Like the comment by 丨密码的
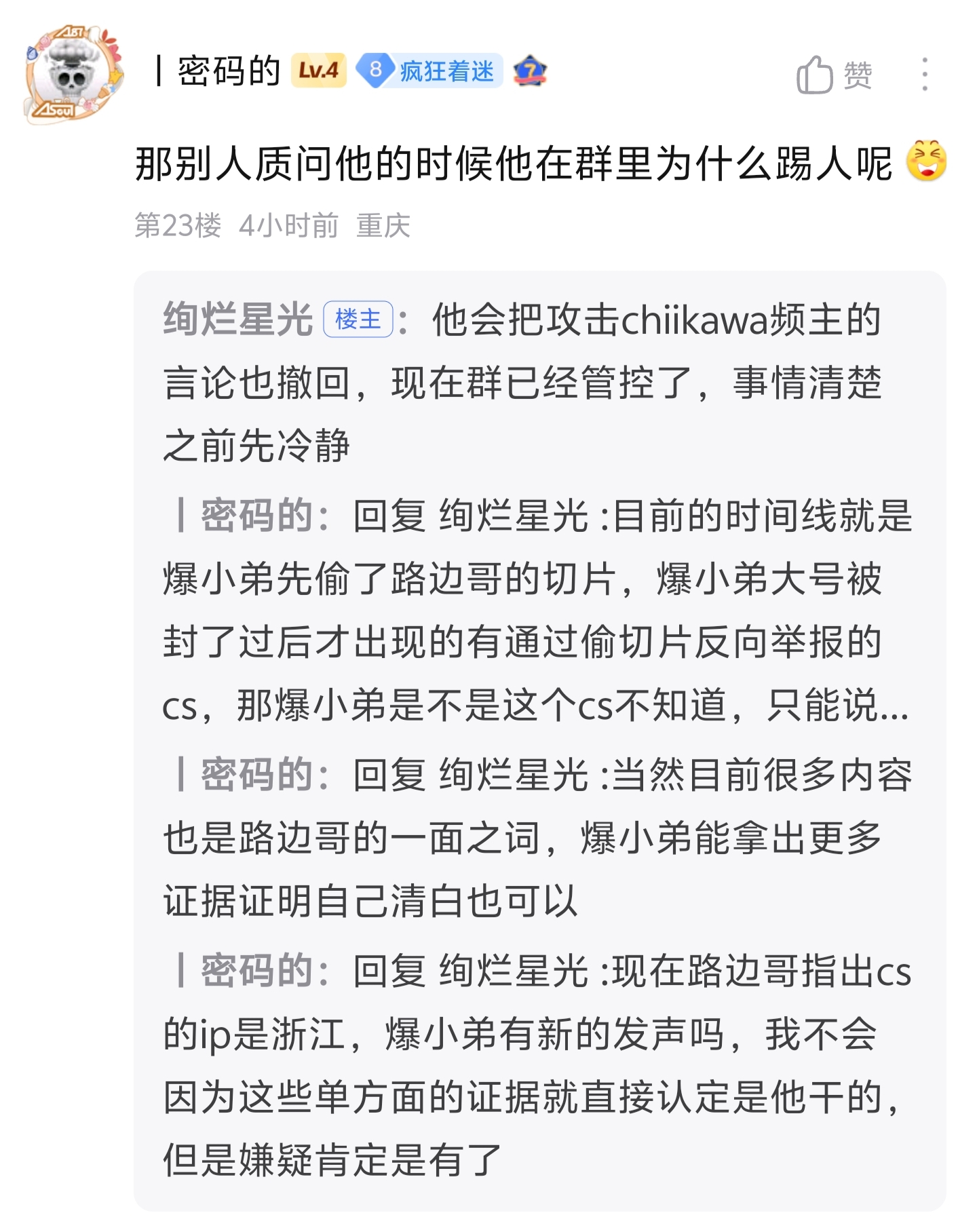 click(834, 75)
